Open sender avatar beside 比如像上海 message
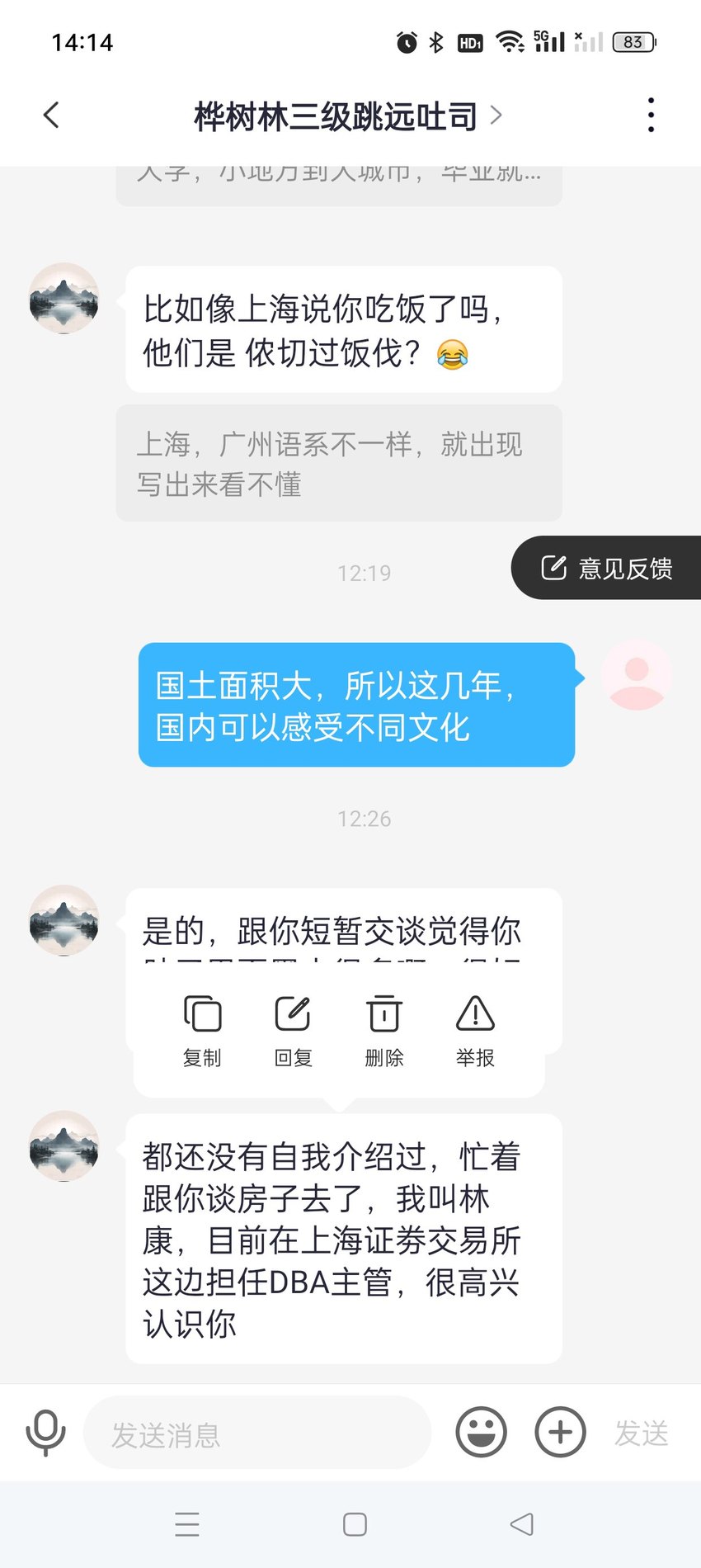This screenshot has width=701, height=1568. click(64, 298)
